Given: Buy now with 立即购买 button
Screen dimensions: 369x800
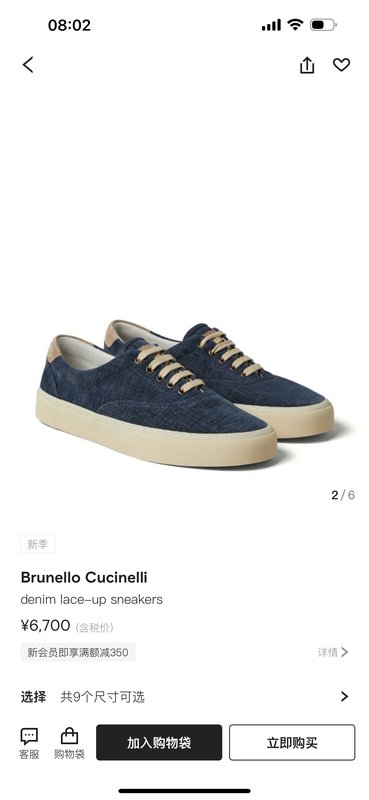Looking at the screenshot, I should tap(292, 742).
